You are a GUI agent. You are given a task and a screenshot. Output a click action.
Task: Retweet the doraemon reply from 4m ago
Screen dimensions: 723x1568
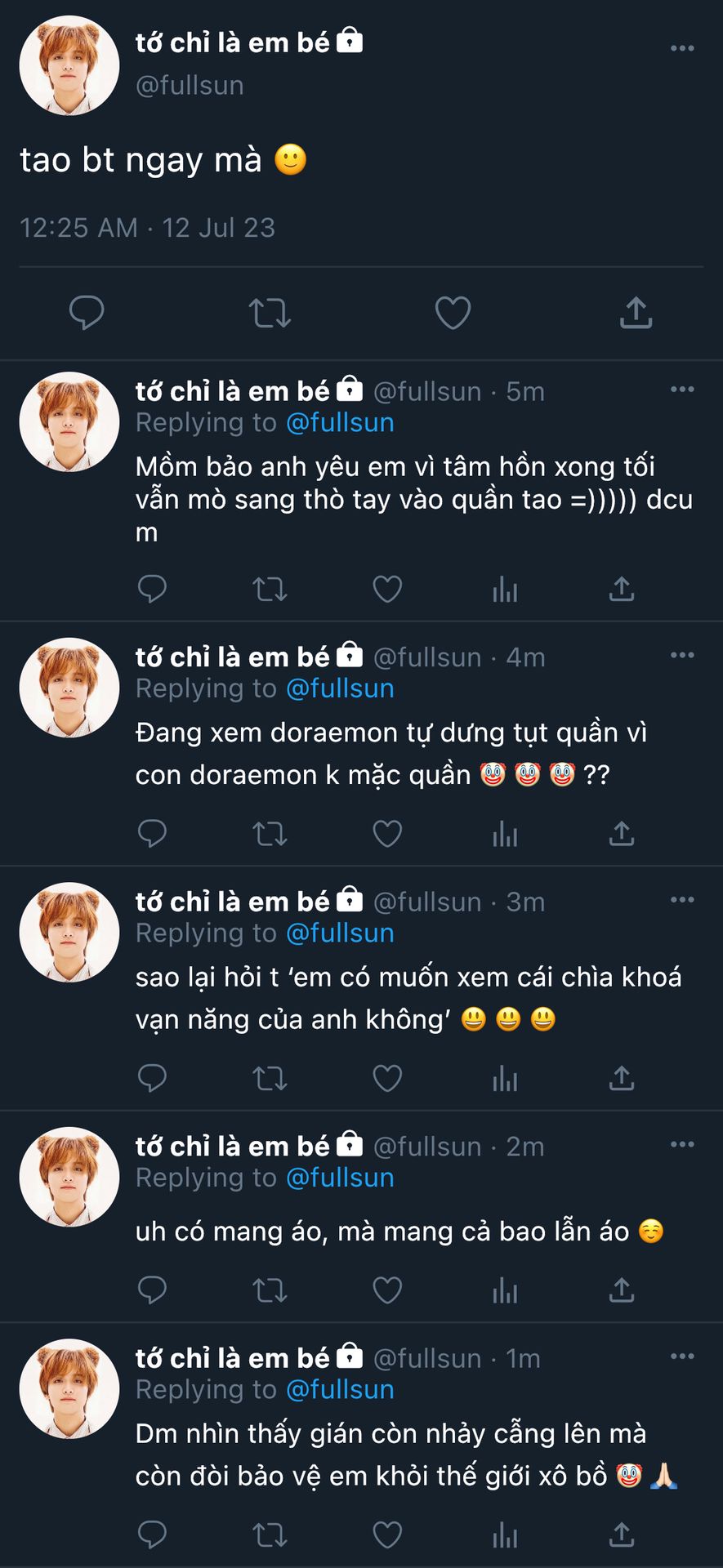(270, 834)
